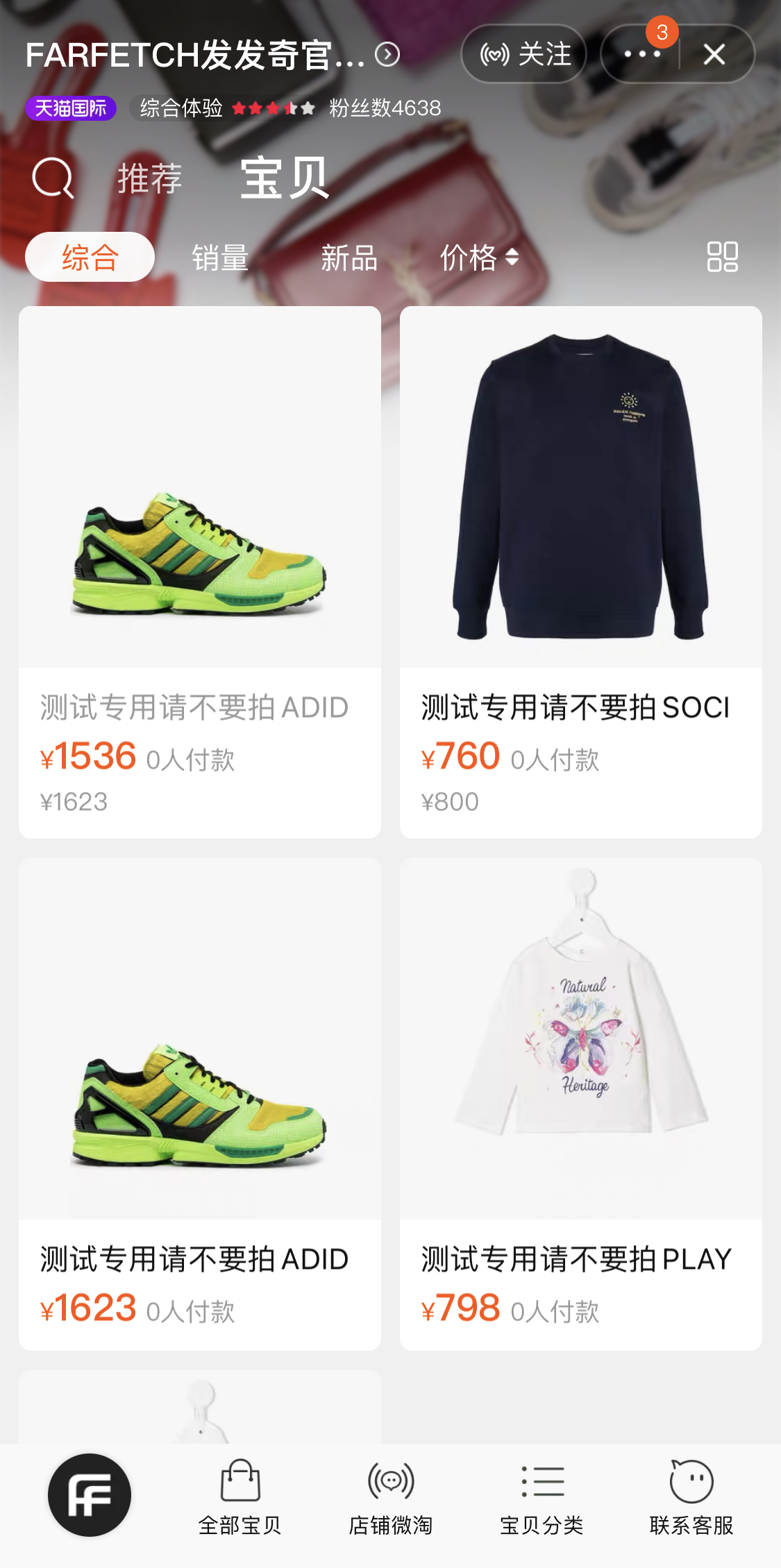Viewport: 781px width, 1568px height.
Task: Select the 宝贝 tab
Action: click(x=285, y=178)
